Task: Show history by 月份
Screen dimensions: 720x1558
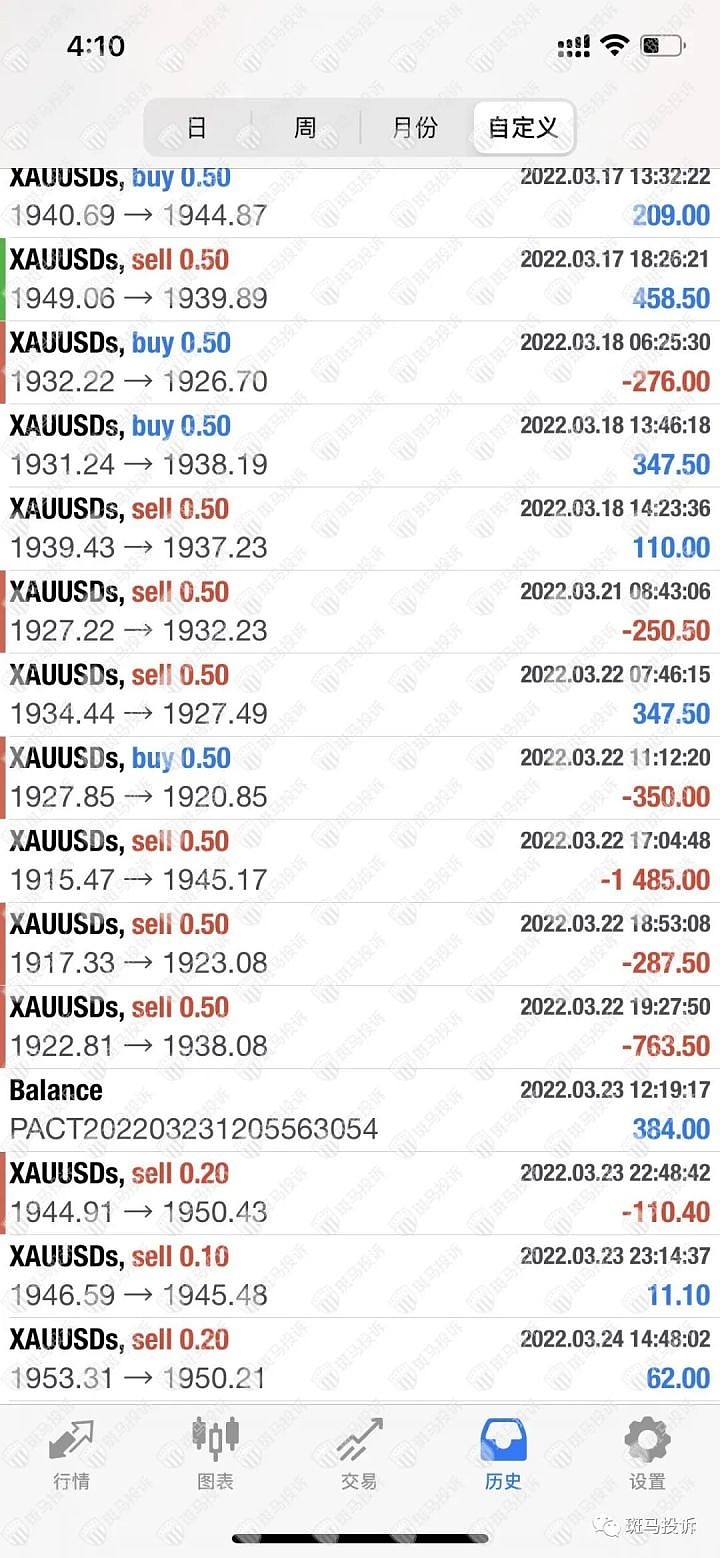Action: [414, 127]
